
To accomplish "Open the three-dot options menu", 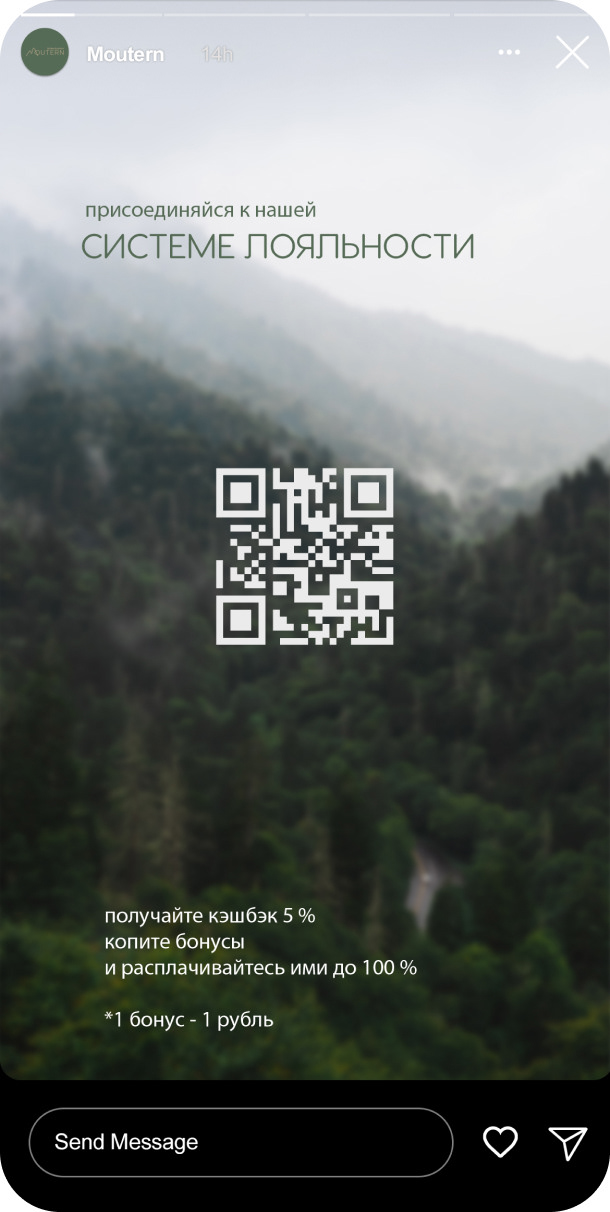I will point(510,53).
